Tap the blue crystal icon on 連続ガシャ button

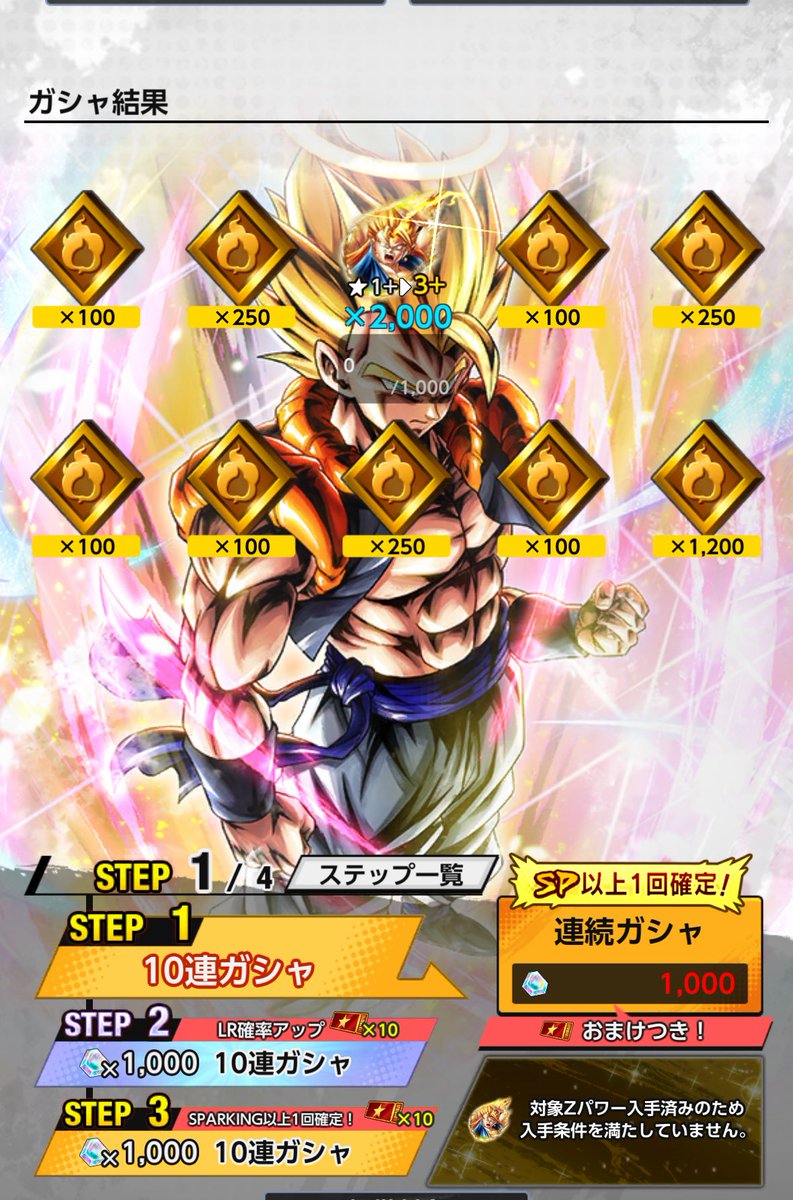click(537, 982)
